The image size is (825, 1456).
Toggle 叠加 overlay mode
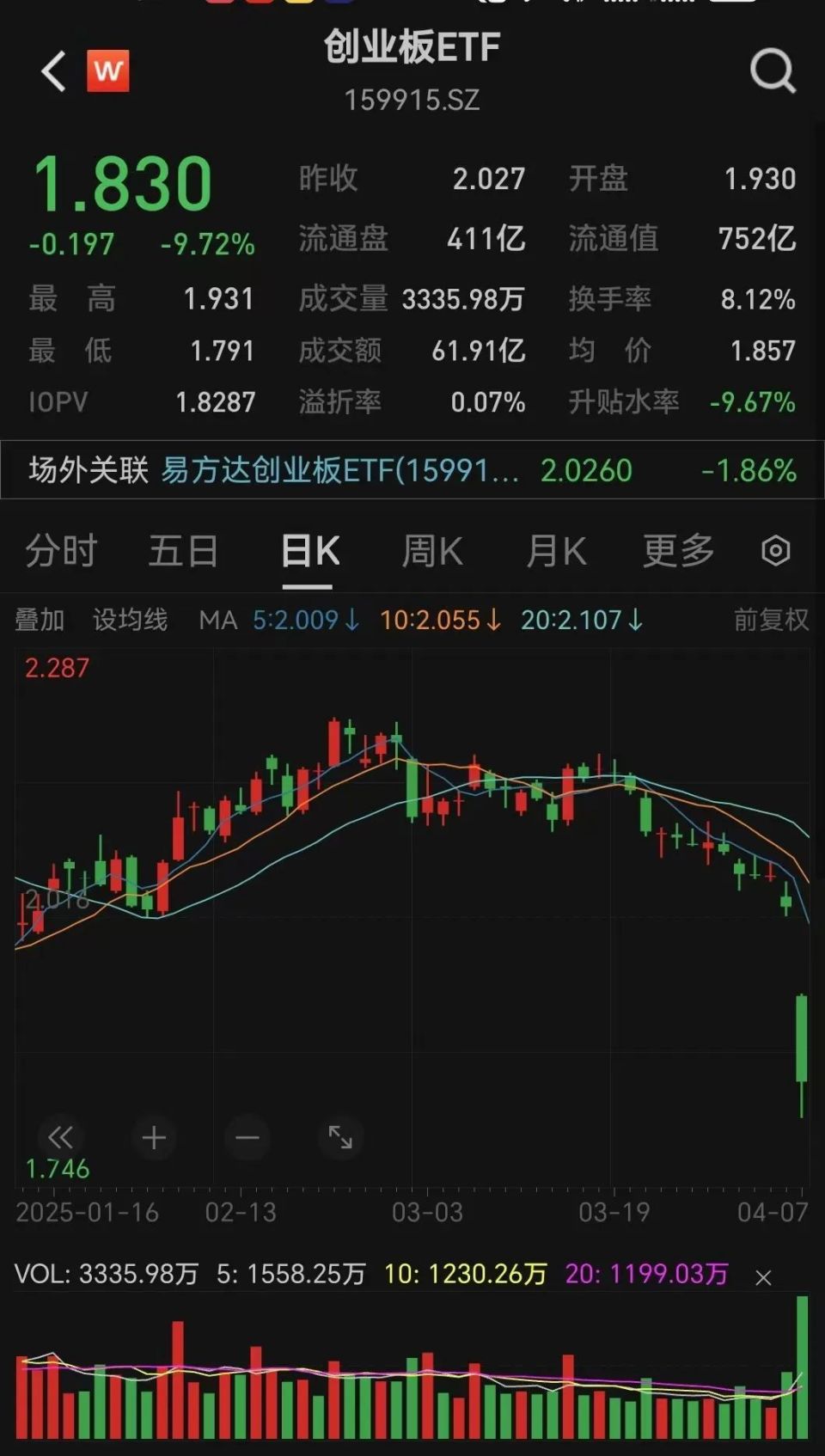[x=39, y=620]
